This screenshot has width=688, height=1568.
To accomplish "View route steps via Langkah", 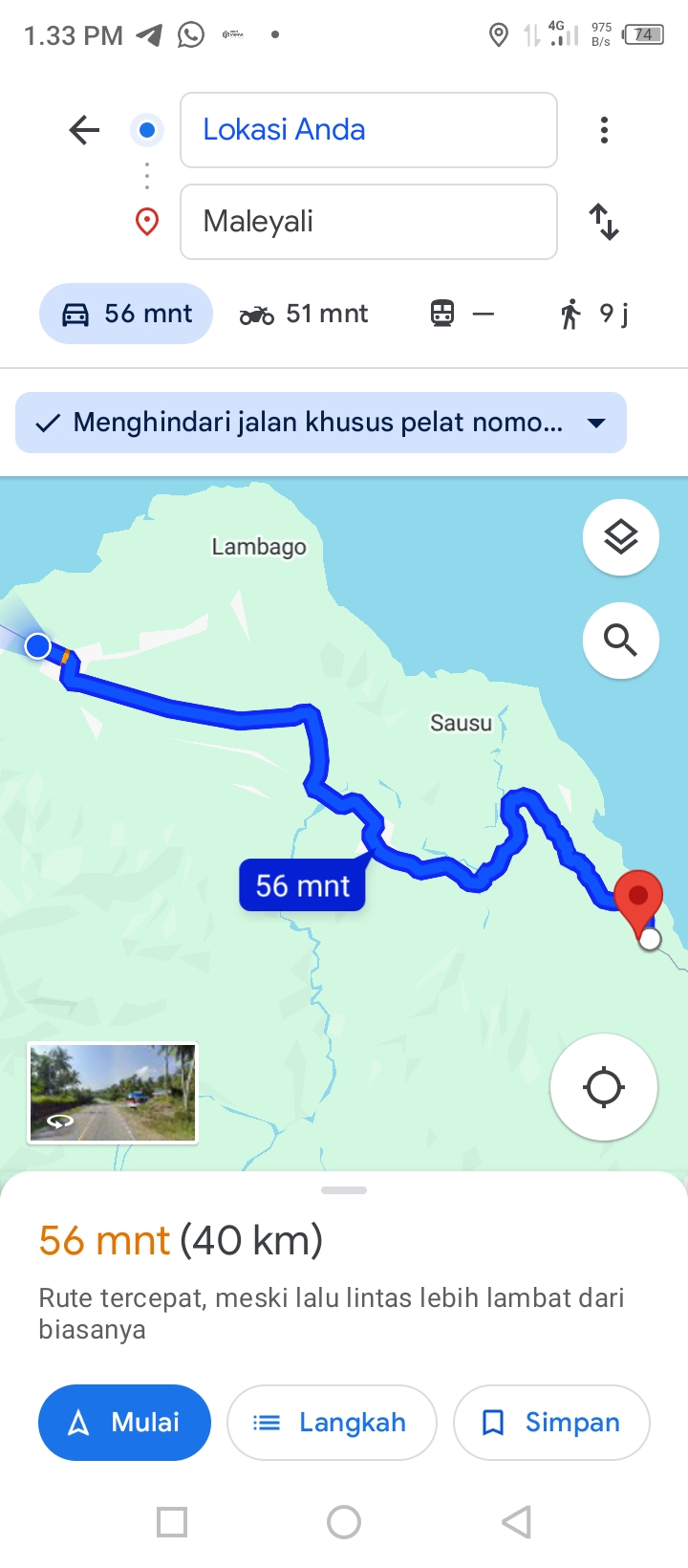I will pyautogui.click(x=332, y=1423).
